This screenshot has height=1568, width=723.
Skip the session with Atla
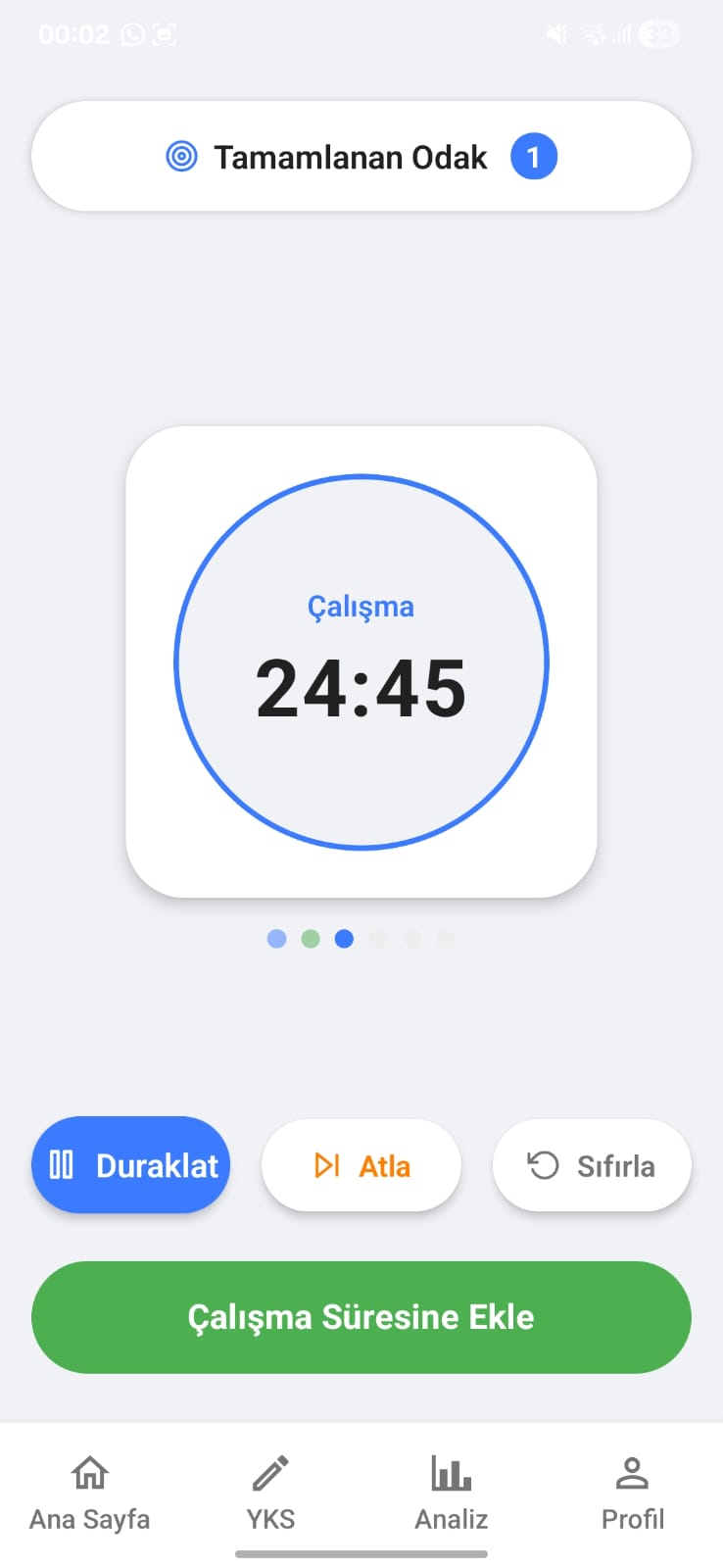361,1165
